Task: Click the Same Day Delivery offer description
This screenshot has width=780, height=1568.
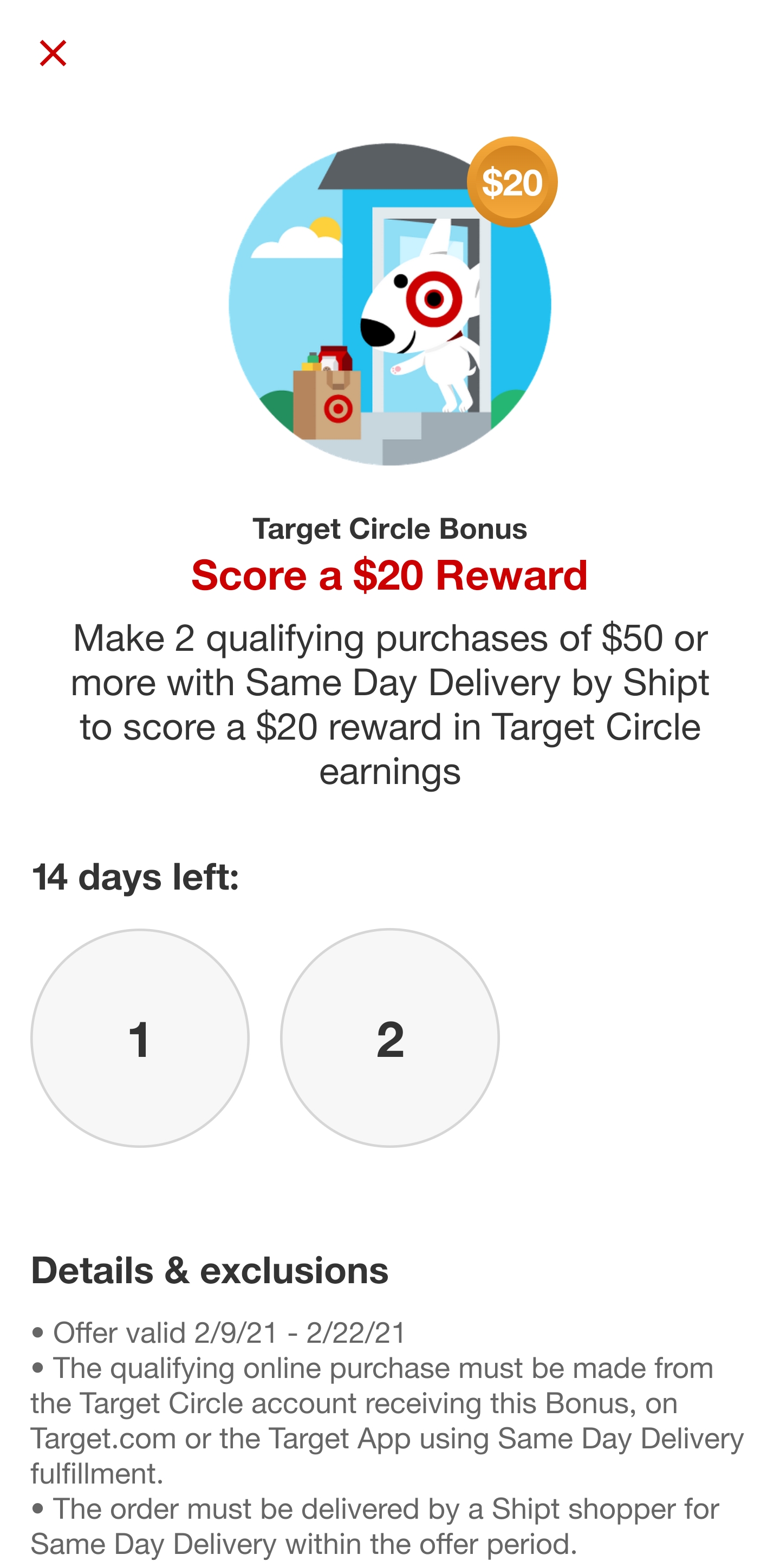Action: 389,703
